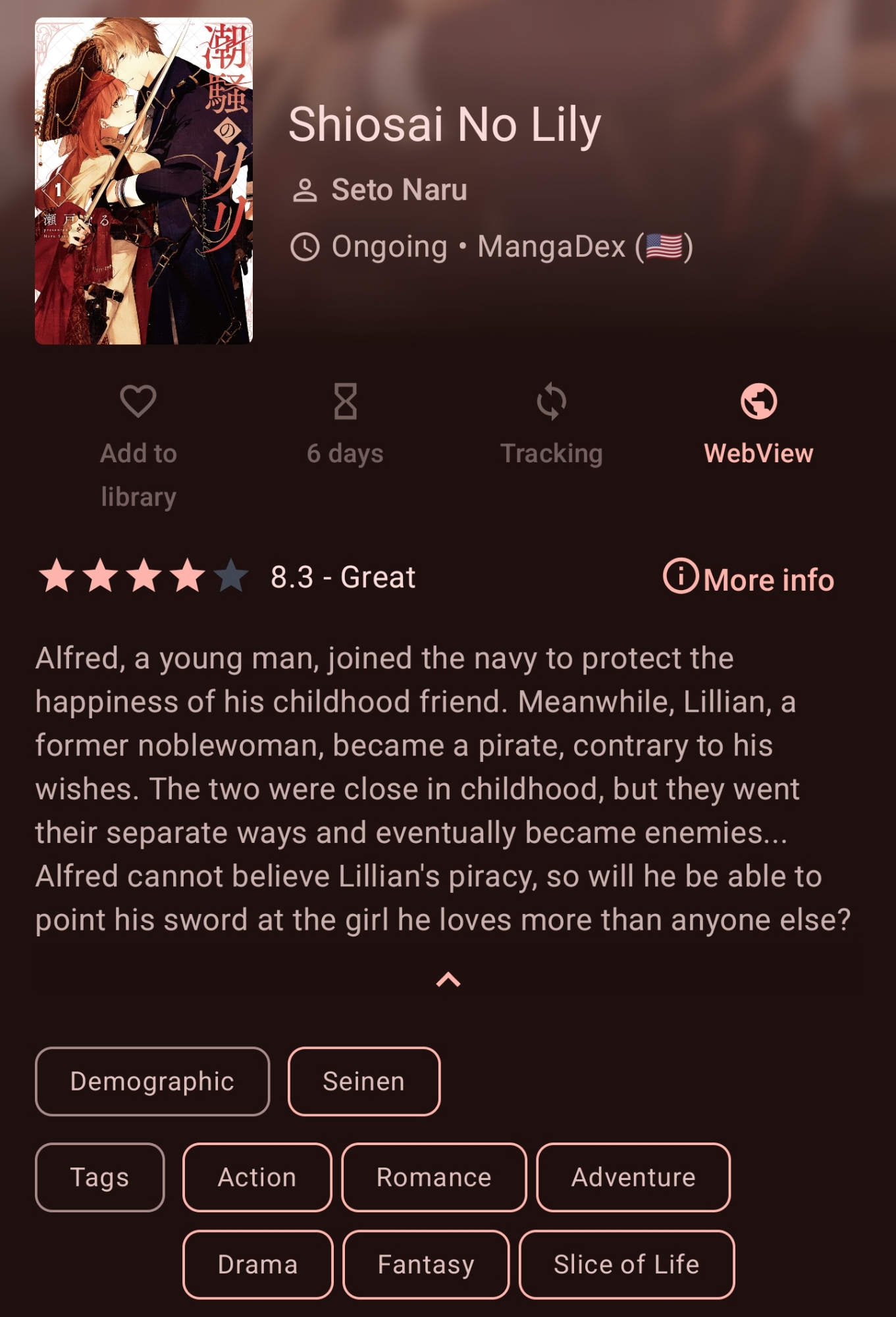Image resolution: width=896 pixels, height=1317 pixels.
Task: Enlarge the manga cover image
Action: (144, 181)
